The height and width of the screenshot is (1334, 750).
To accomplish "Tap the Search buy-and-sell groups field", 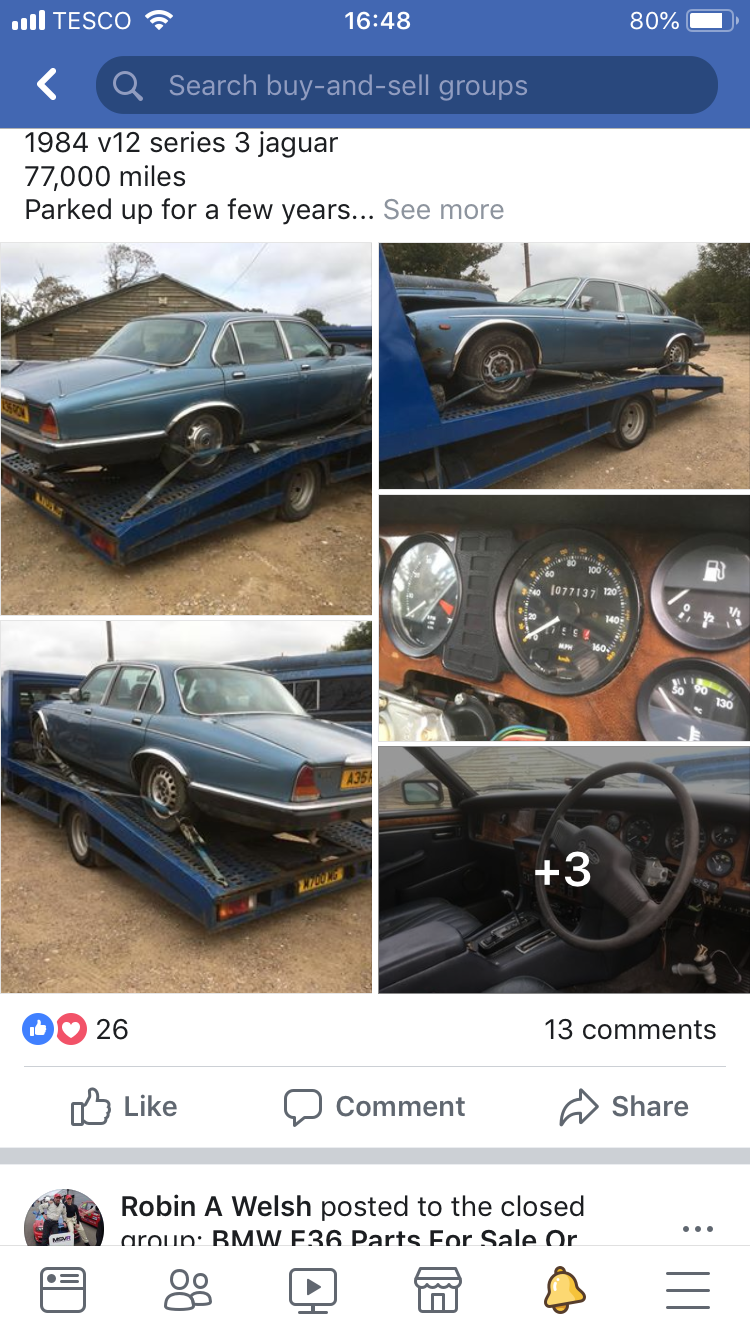I will (x=407, y=85).
